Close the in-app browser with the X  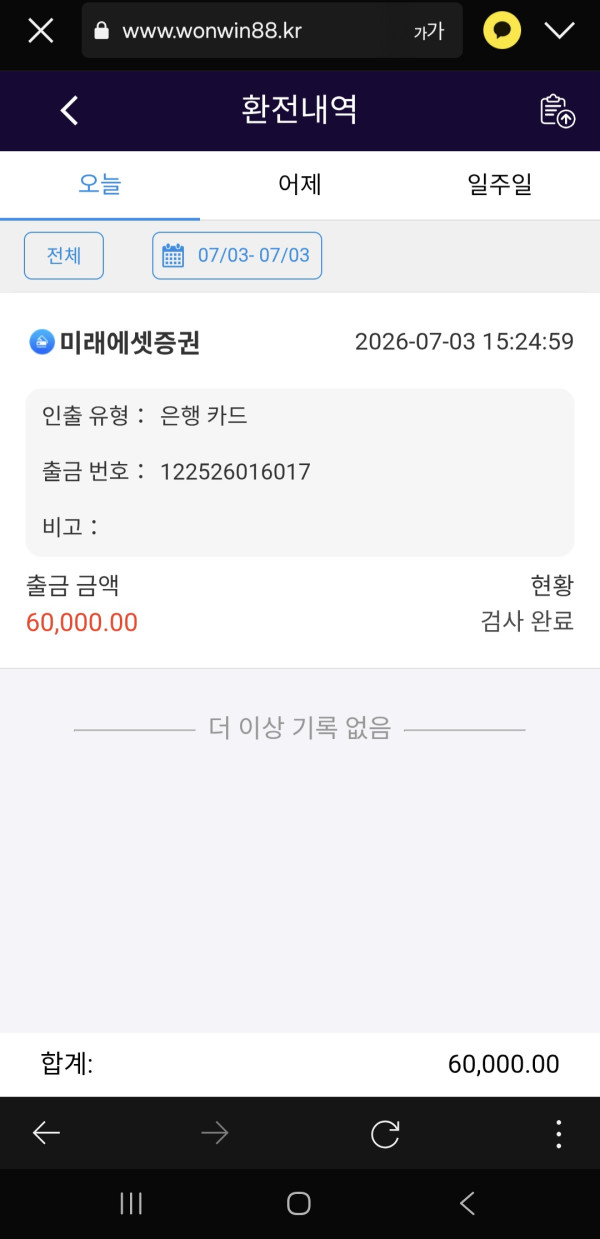[x=40, y=30]
